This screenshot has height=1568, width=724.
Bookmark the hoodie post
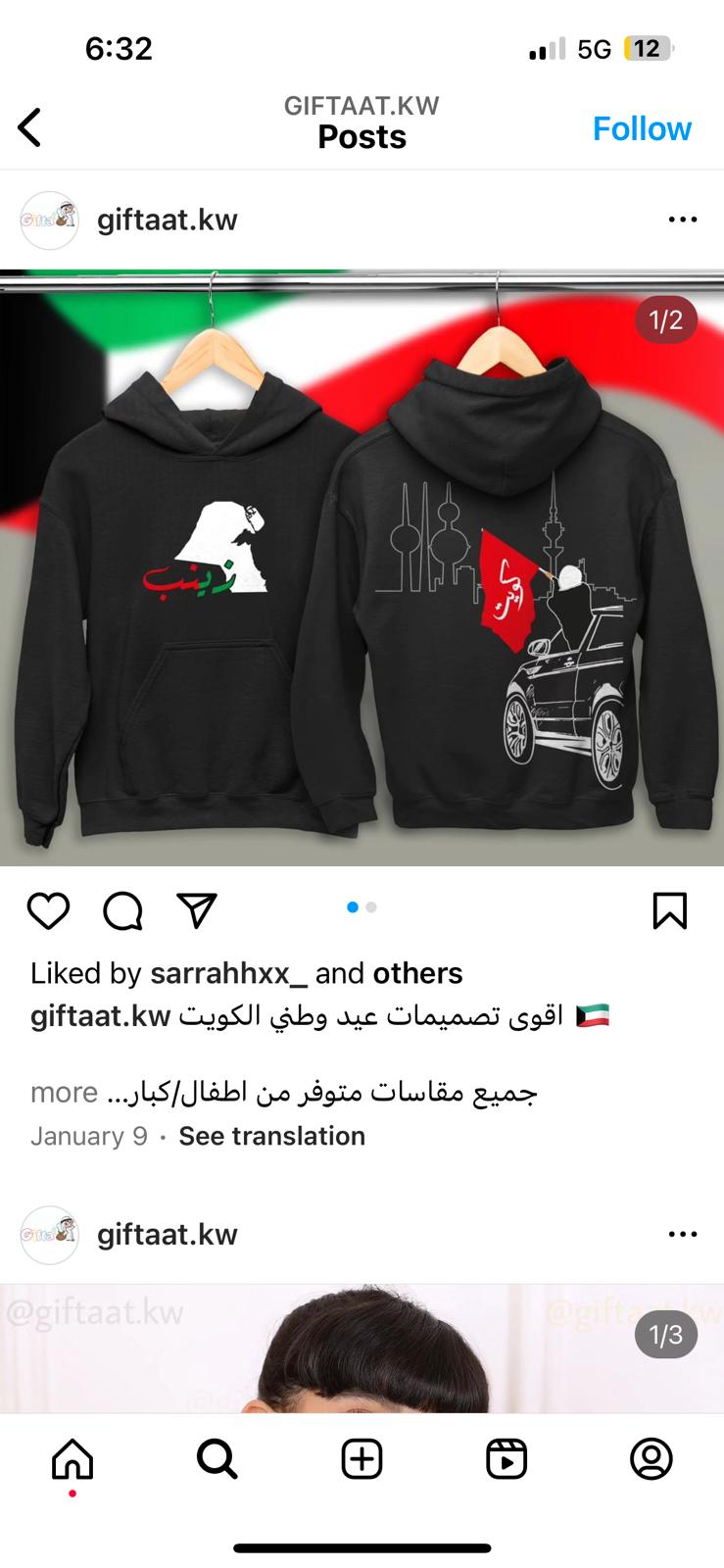point(670,910)
